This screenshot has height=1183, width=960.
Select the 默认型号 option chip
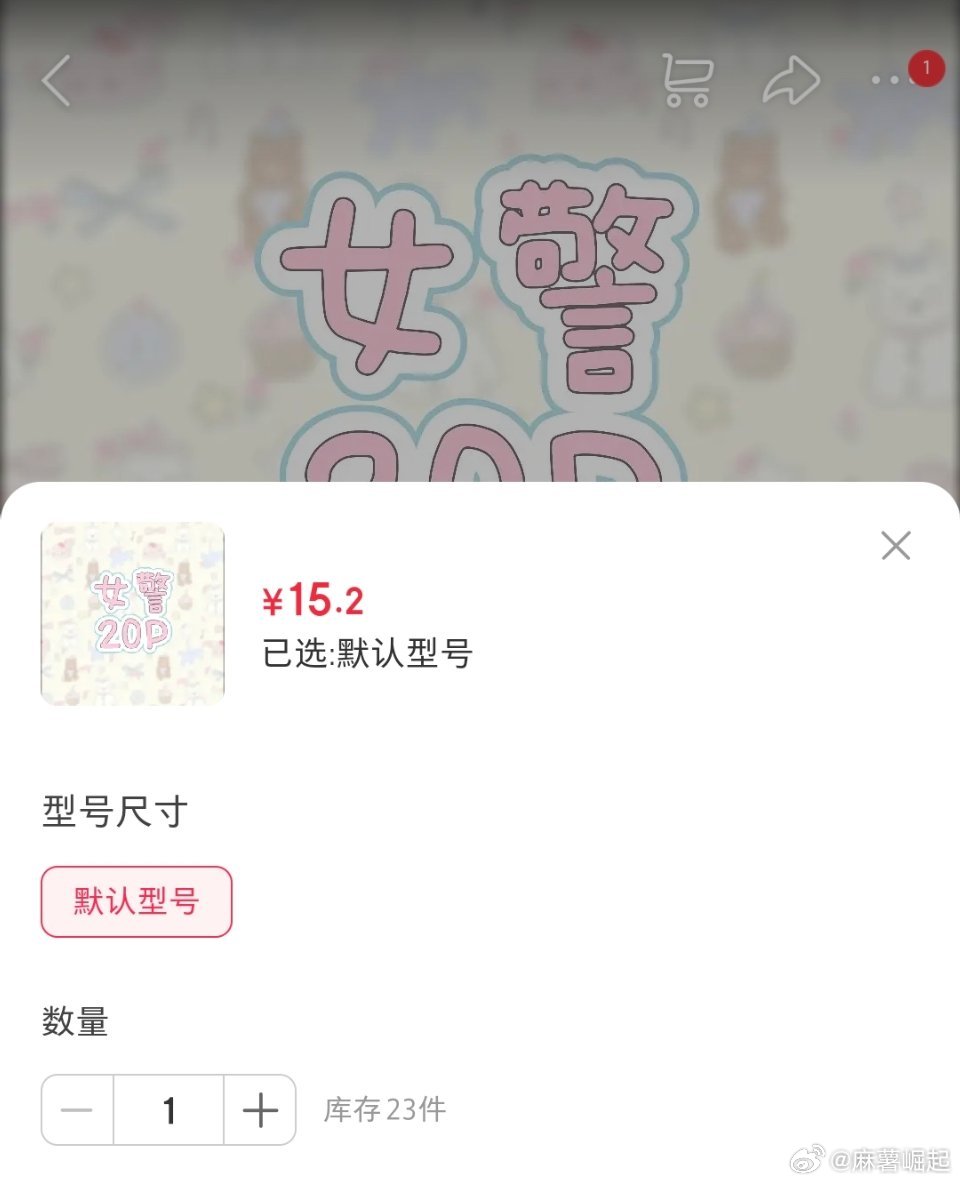pos(136,902)
